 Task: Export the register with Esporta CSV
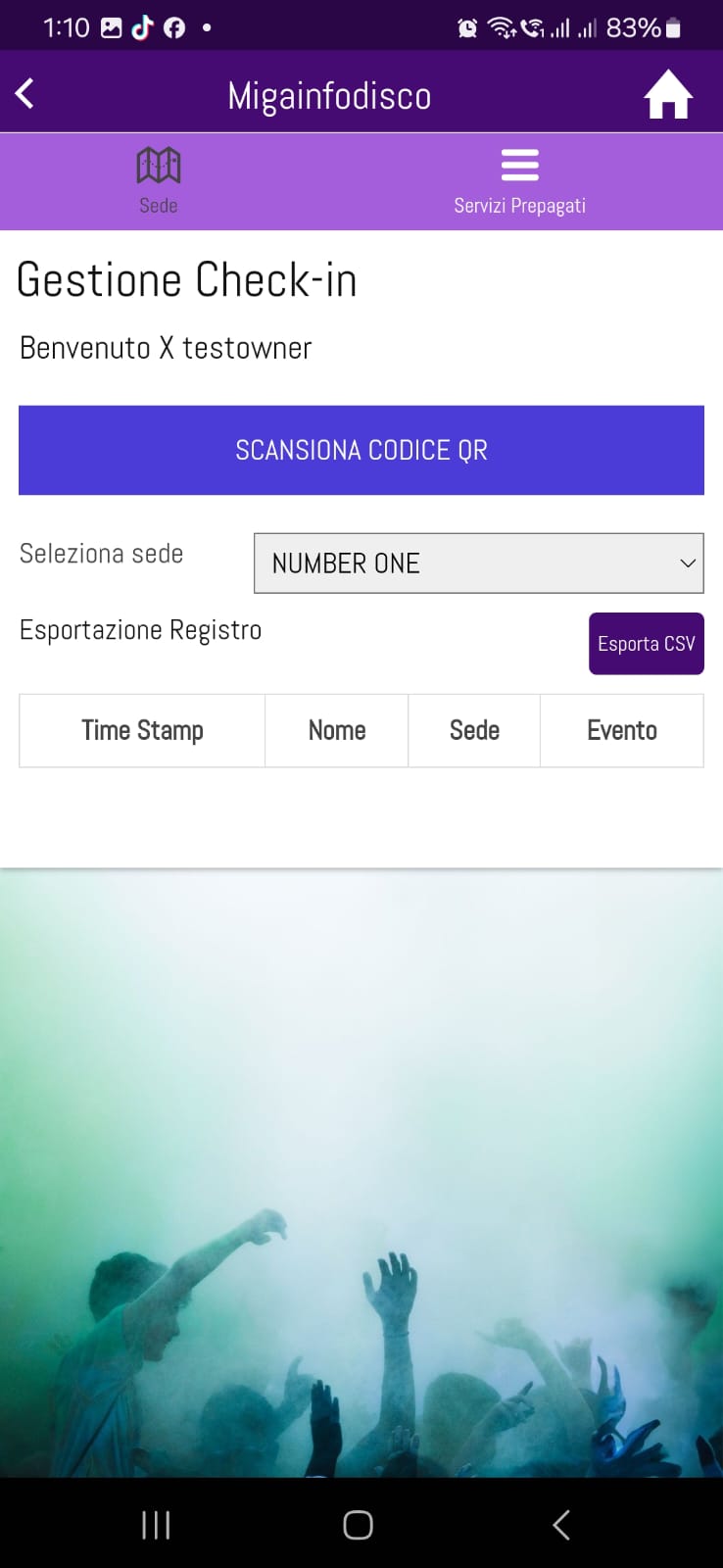click(x=646, y=644)
